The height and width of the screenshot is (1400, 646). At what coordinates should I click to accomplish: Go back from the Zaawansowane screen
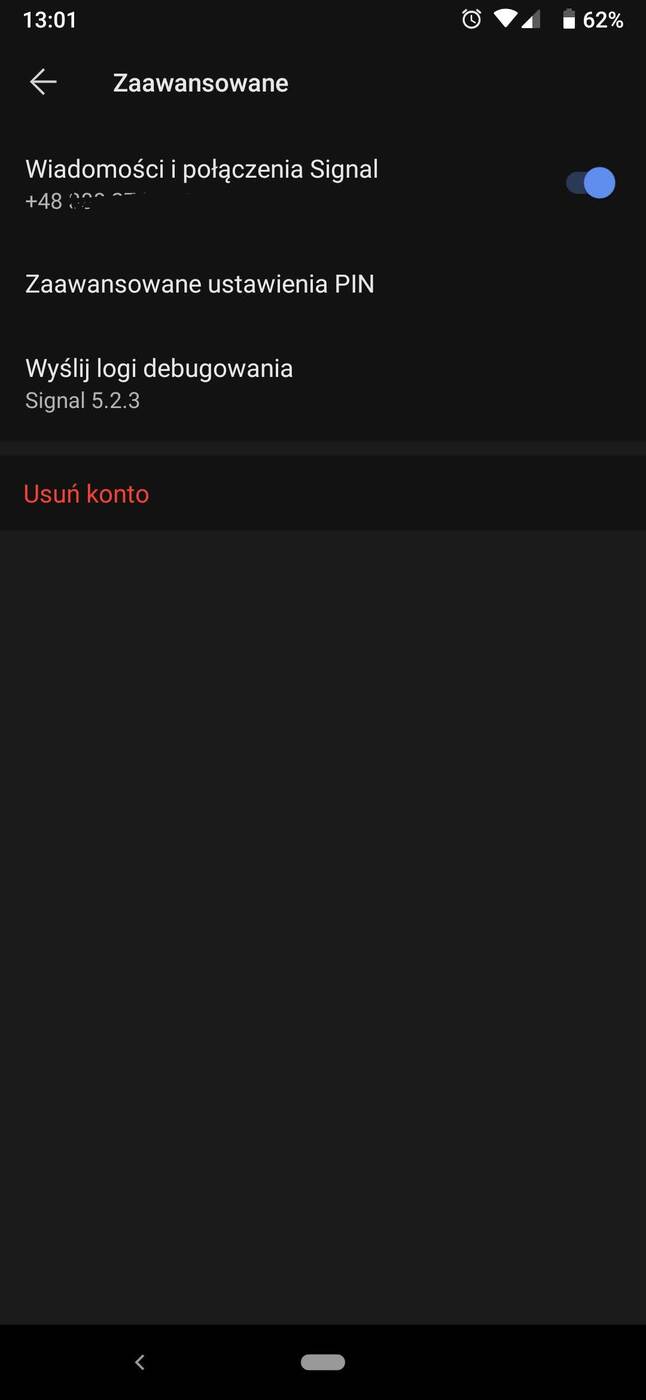43,82
